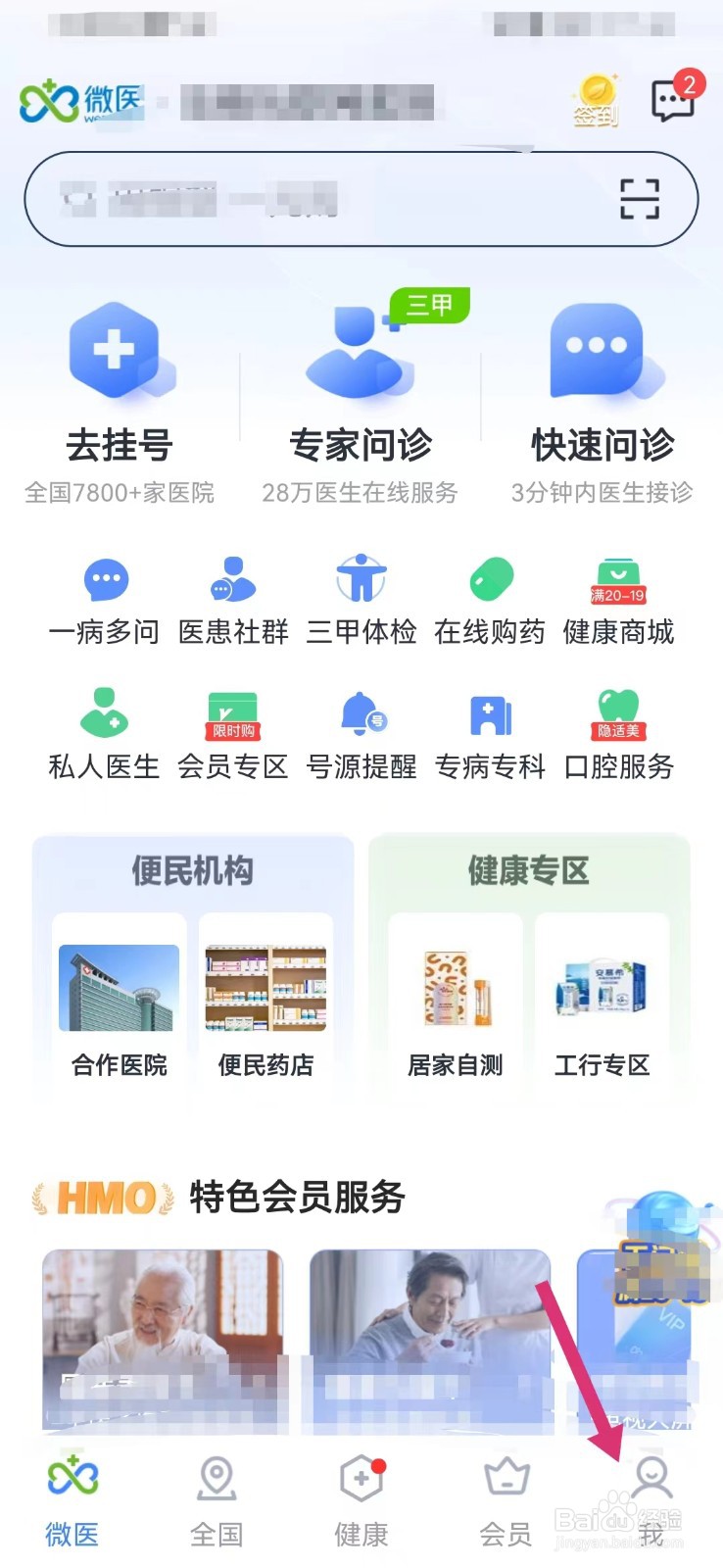
Task: Open 医患社群 community
Action: pos(233,602)
